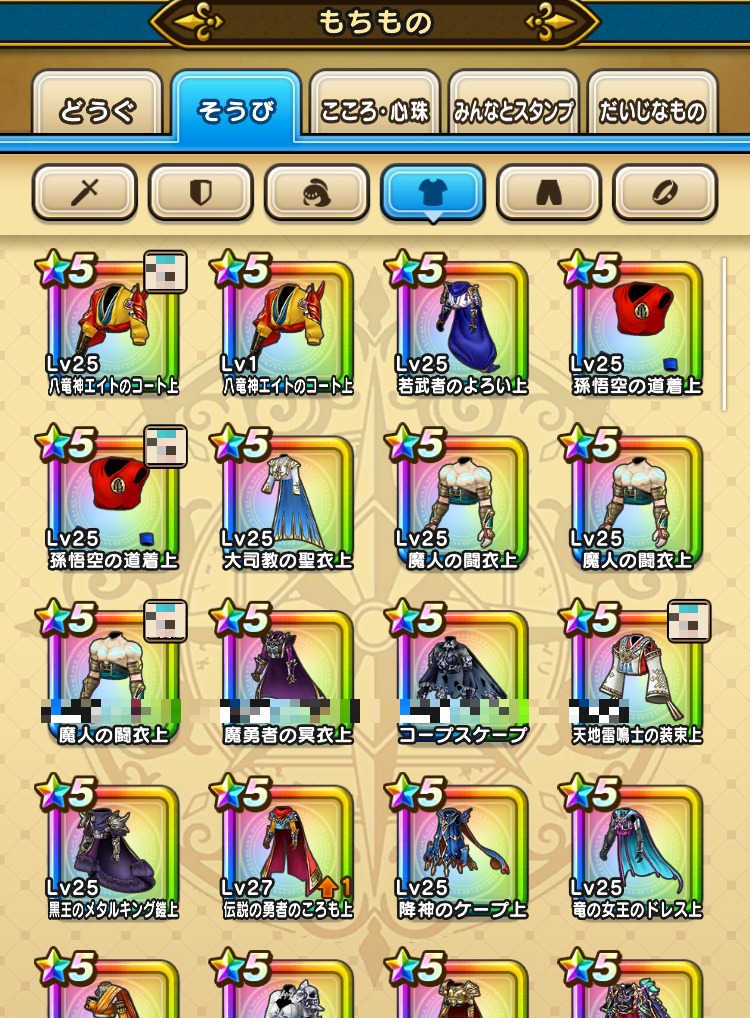Open 魔勇者の冥衣上 equipment
This screenshot has width=750, height=1018.
(x=287, y=677)
